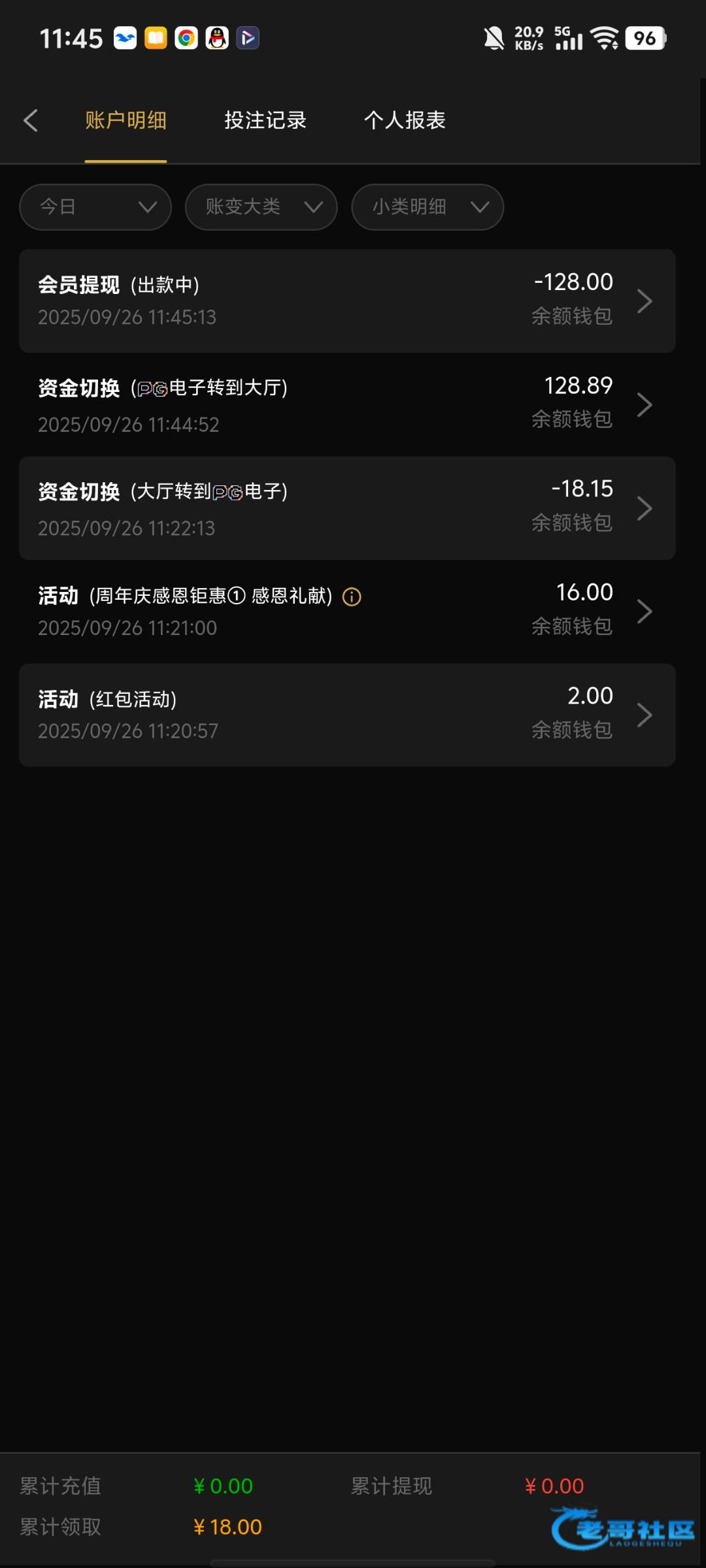Open the 小类明细 filter dropdown
The width and height of the screenshot is (706, 1568).
pyautogui.click(x=428, y=207)
